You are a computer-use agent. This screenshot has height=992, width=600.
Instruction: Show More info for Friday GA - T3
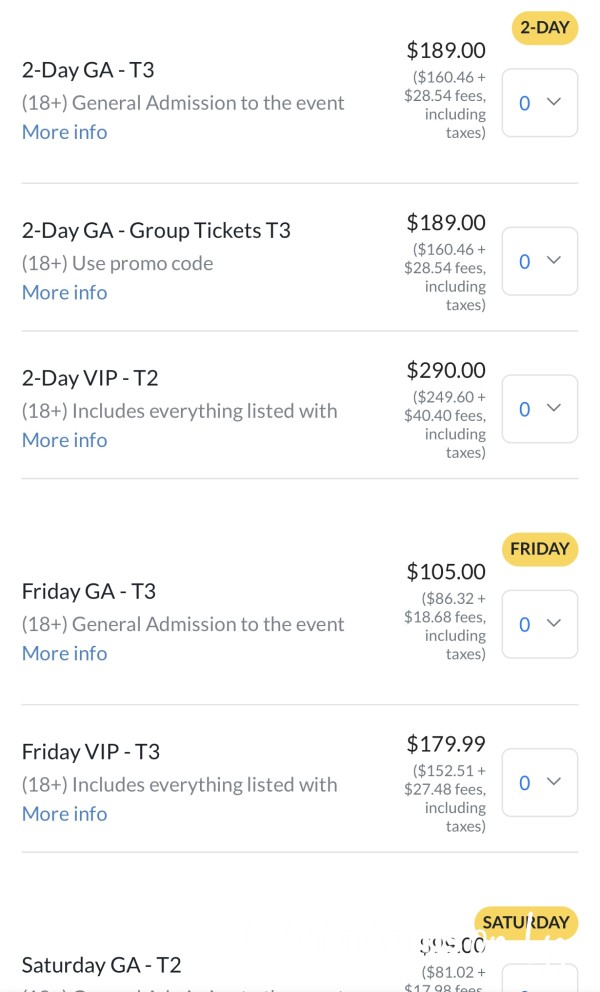tap(65, 654)
